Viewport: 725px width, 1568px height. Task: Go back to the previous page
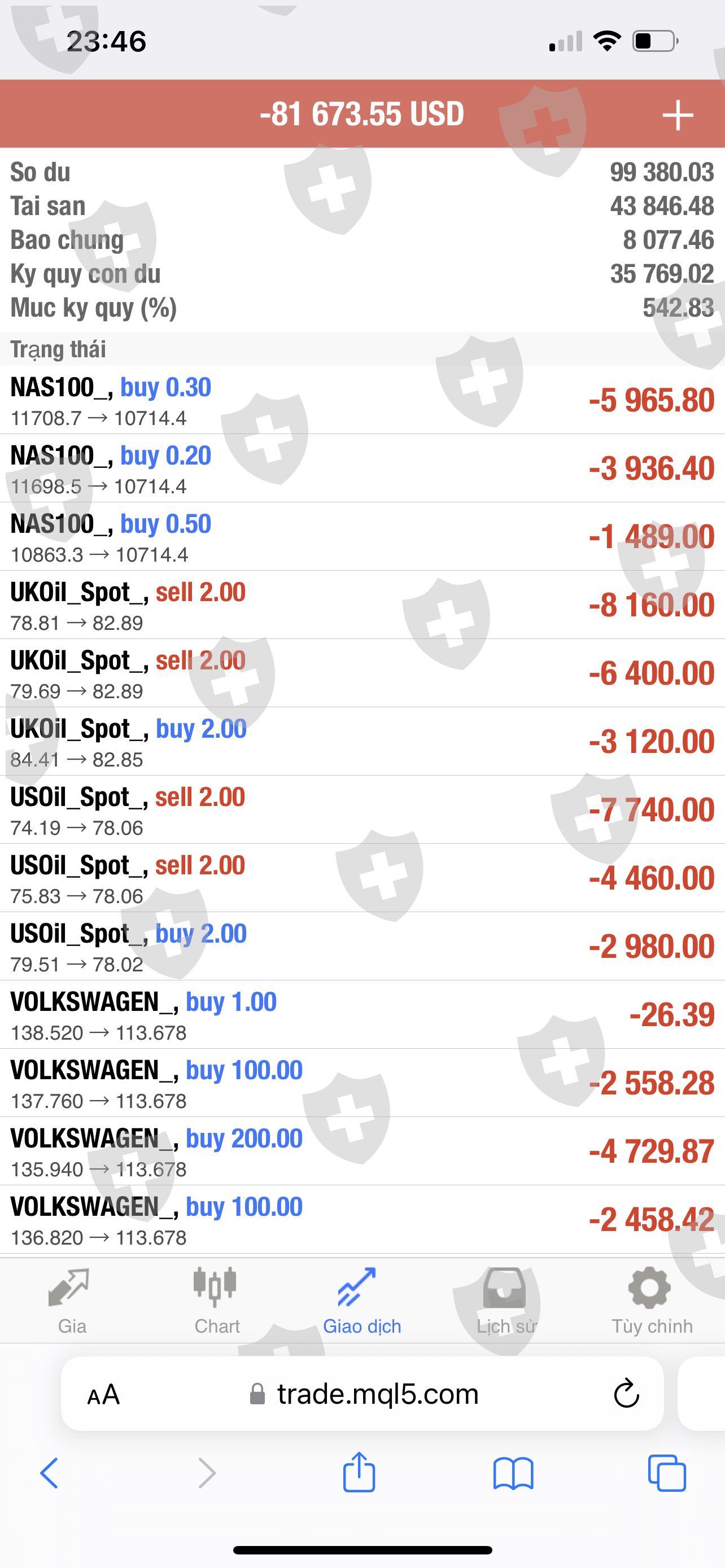[x=49, y=1473]
